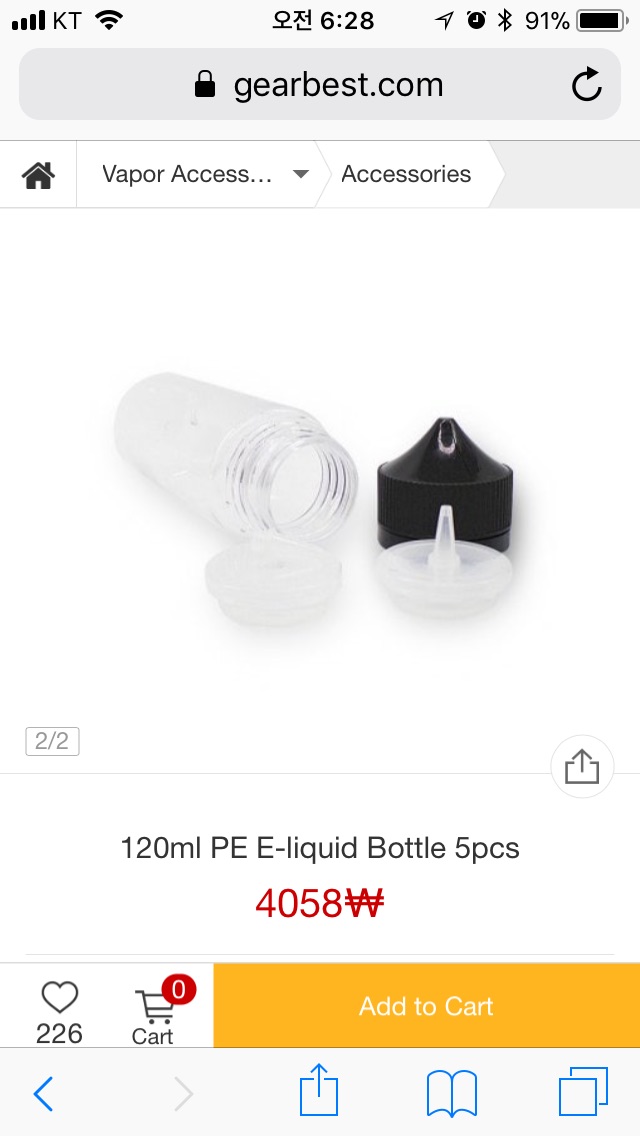Share this product via round share icon
This screenshot has width=640, height=1136.
coord(582,767)
